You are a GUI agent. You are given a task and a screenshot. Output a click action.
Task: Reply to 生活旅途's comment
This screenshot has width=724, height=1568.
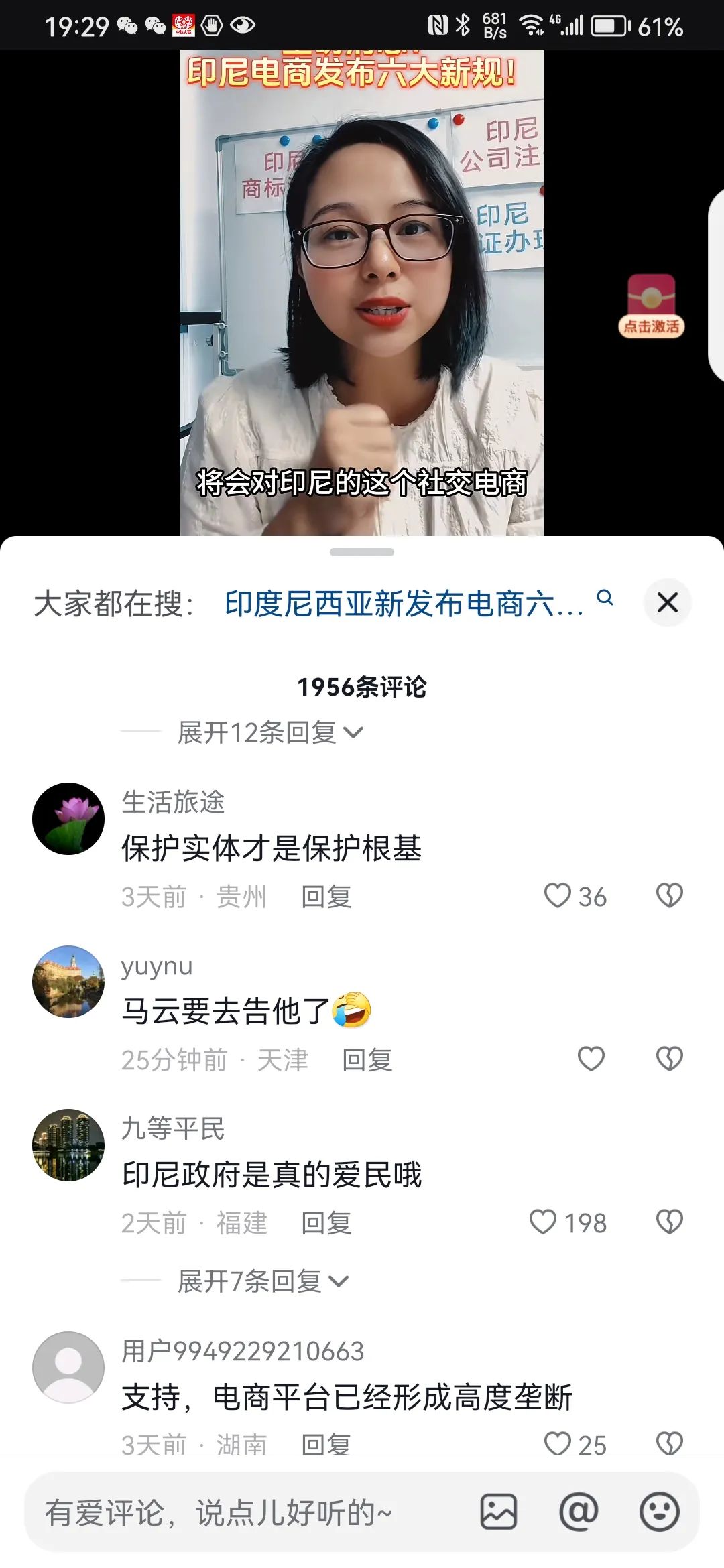coord(326,897)
